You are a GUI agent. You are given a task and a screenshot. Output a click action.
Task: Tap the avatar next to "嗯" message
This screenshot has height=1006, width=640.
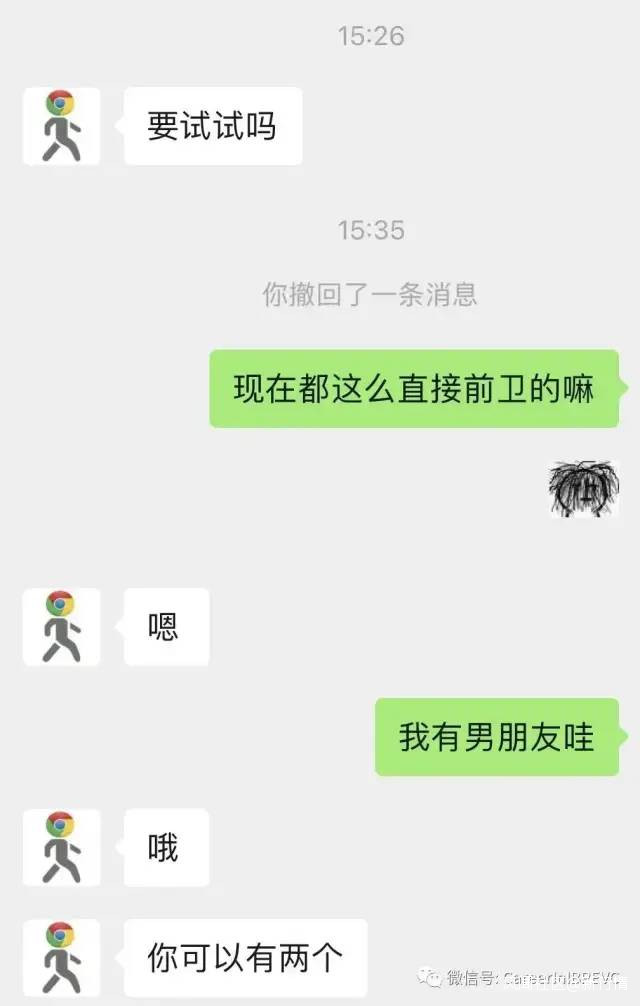pos(61,626)
